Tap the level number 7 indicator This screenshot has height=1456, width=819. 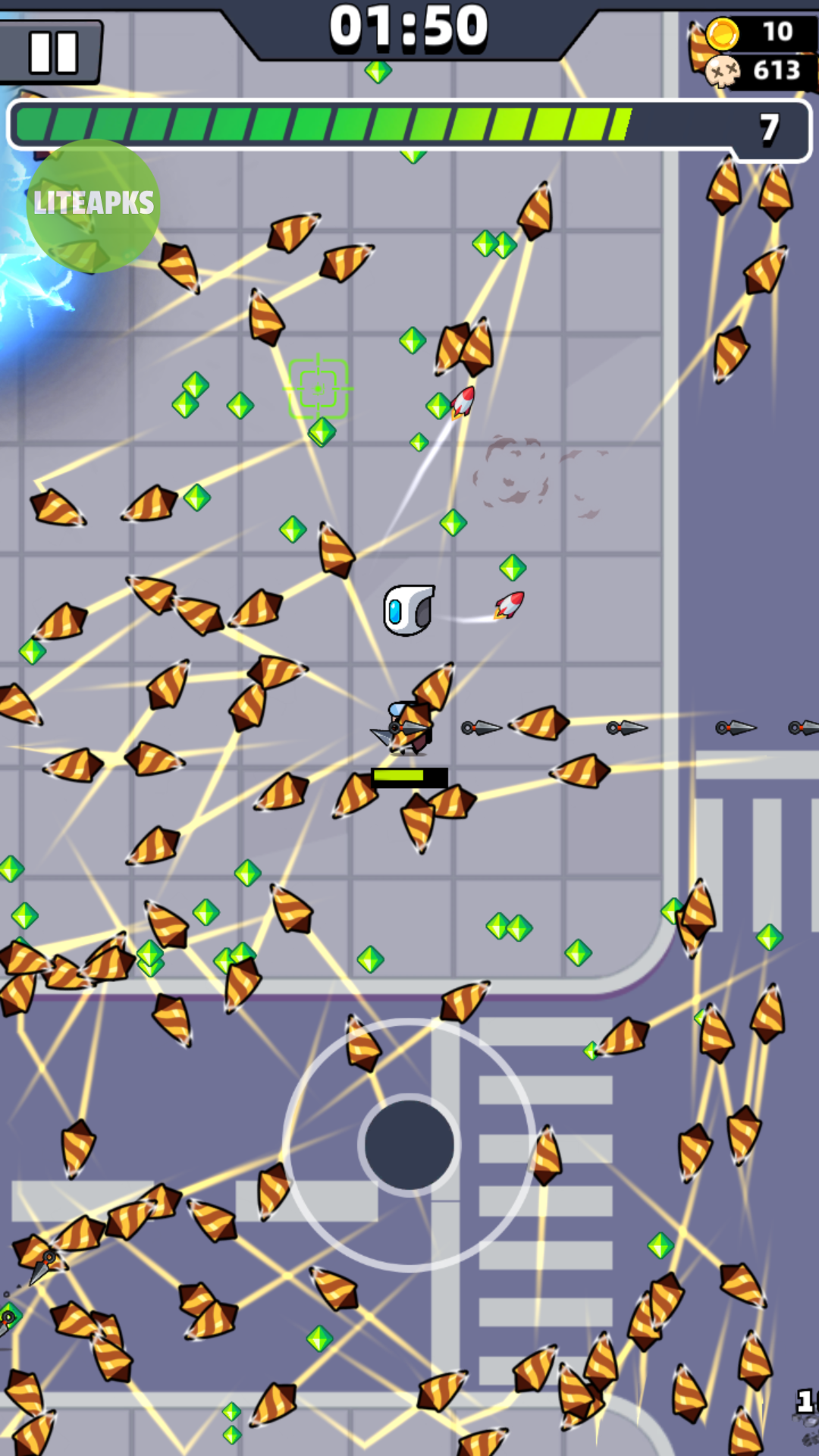pyautogui.click(x=768, y=127)
